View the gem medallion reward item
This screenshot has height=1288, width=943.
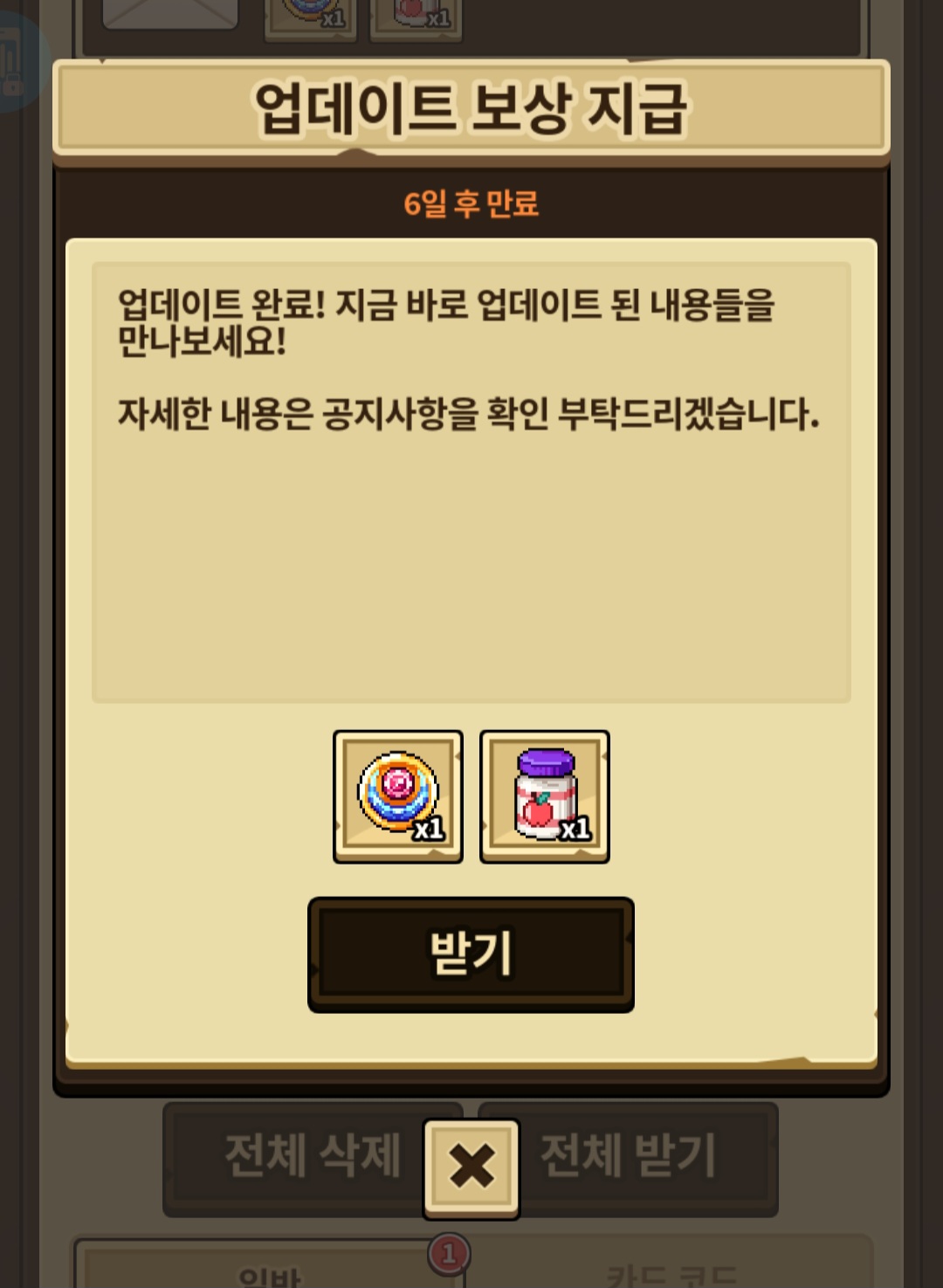[398, 796]
